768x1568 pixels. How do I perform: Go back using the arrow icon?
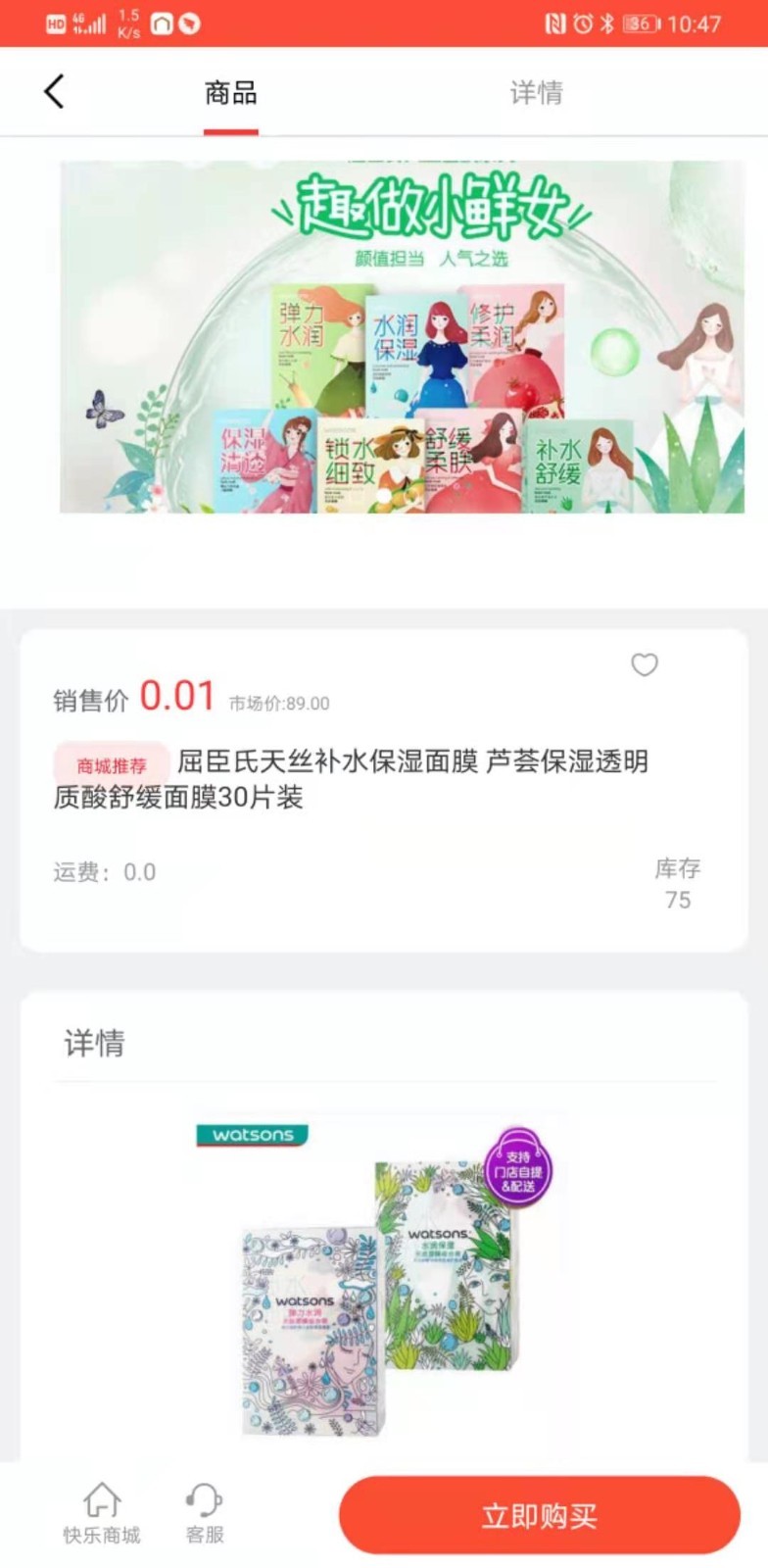coord(54,92)
